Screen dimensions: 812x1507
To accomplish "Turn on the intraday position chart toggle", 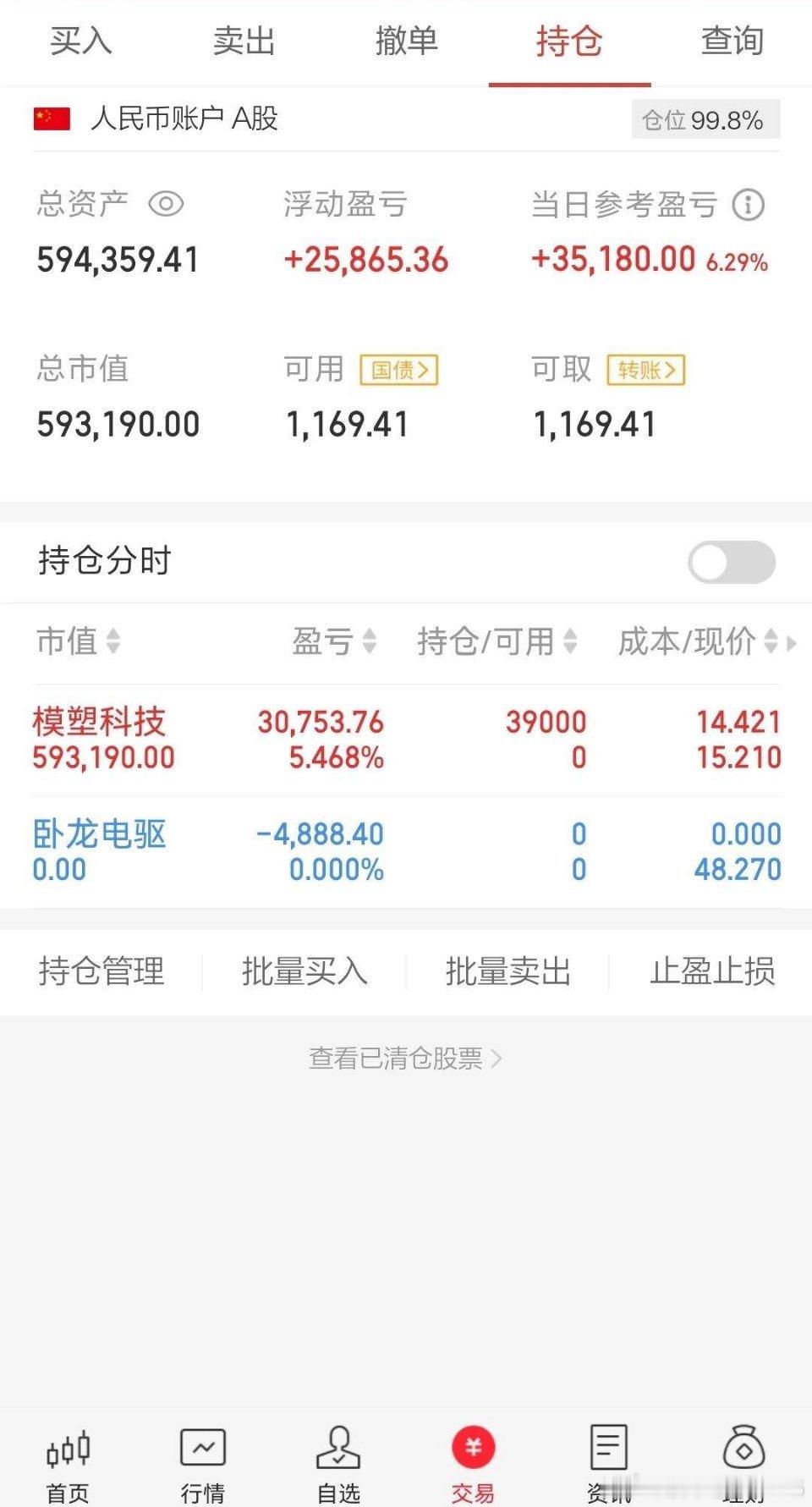I will coord(731,561).
